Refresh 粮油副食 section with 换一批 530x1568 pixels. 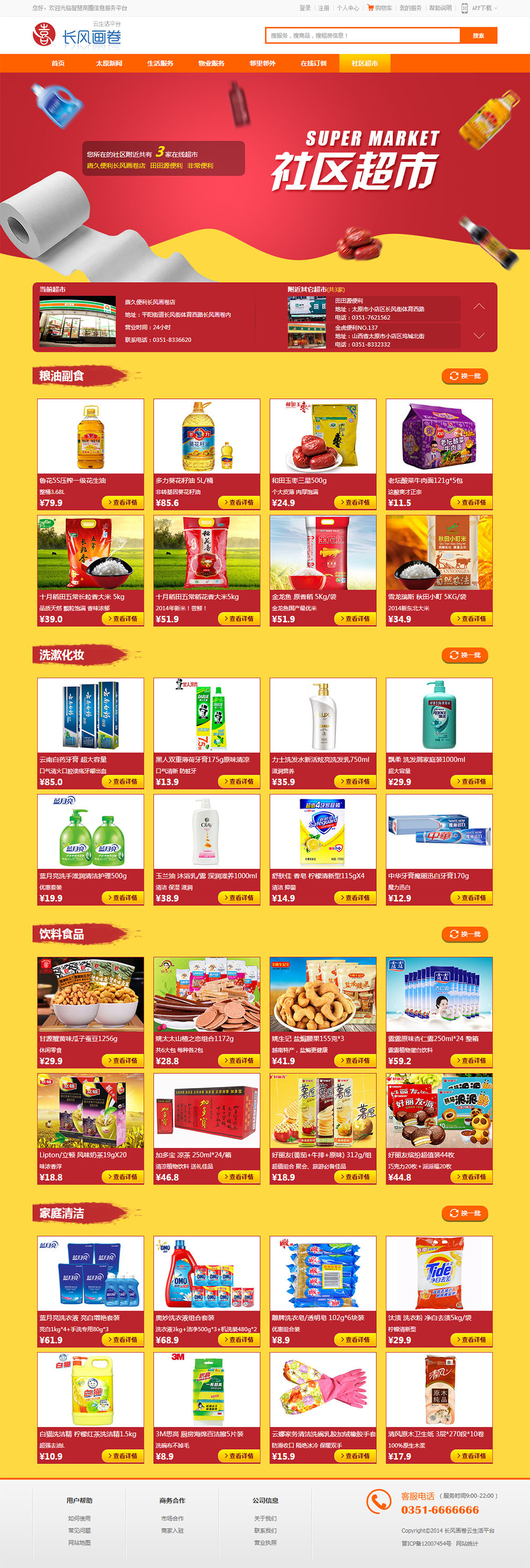pos(465,376)
